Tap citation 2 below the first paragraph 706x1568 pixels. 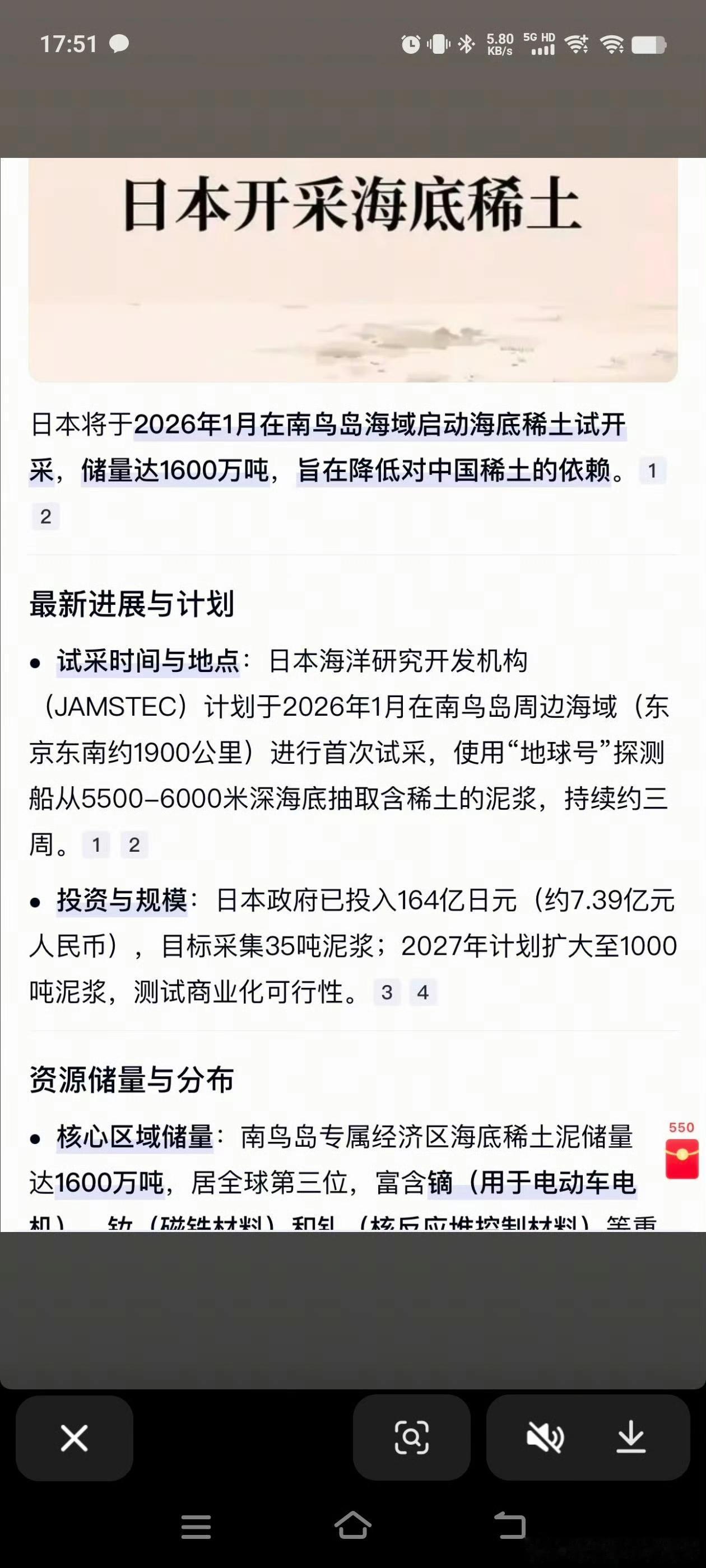coord(45,517)
